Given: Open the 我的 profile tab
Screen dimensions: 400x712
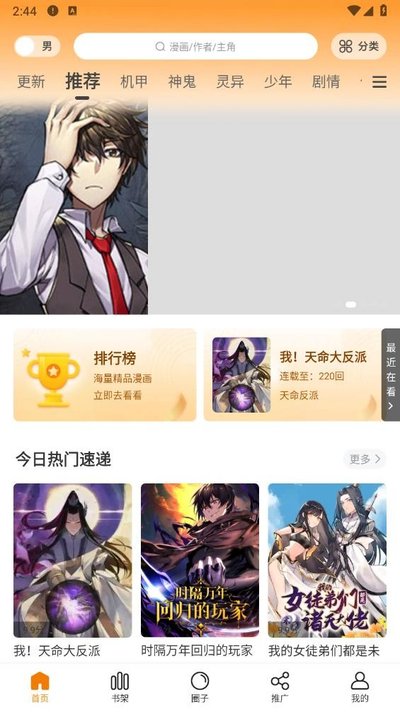Looking at the screenshot, I should tap(360, 687).
